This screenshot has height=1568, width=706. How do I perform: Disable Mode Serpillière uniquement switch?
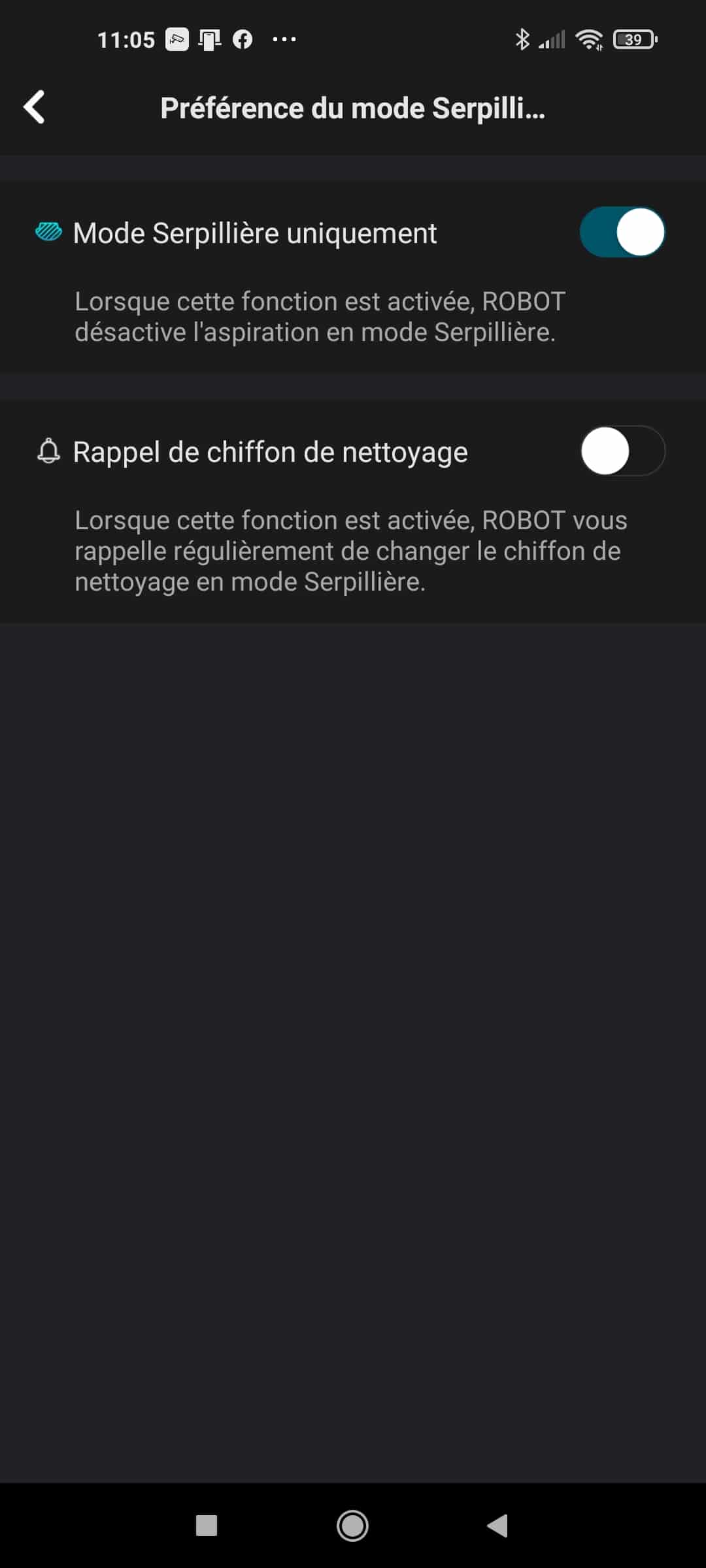[x=622, y=232]
